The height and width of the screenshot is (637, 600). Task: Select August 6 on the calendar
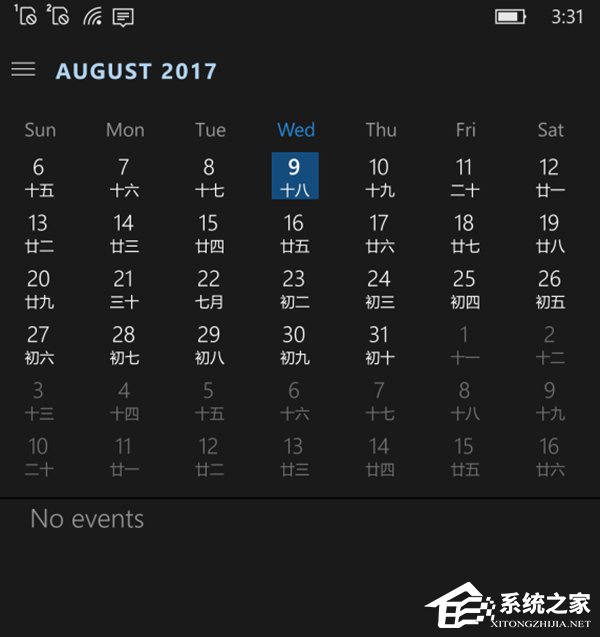(38, 176)
